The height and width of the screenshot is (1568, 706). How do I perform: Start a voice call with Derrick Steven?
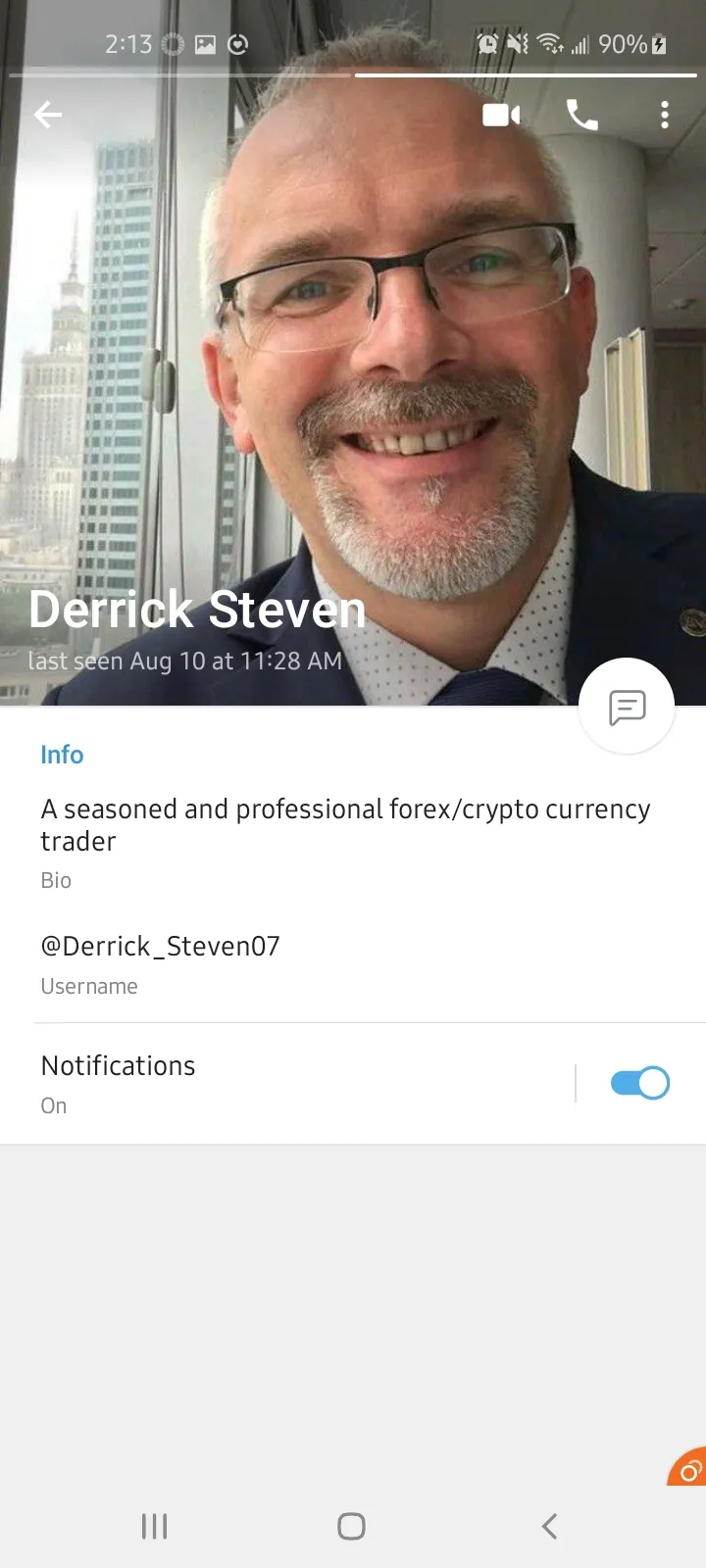(x=582, y=116)
